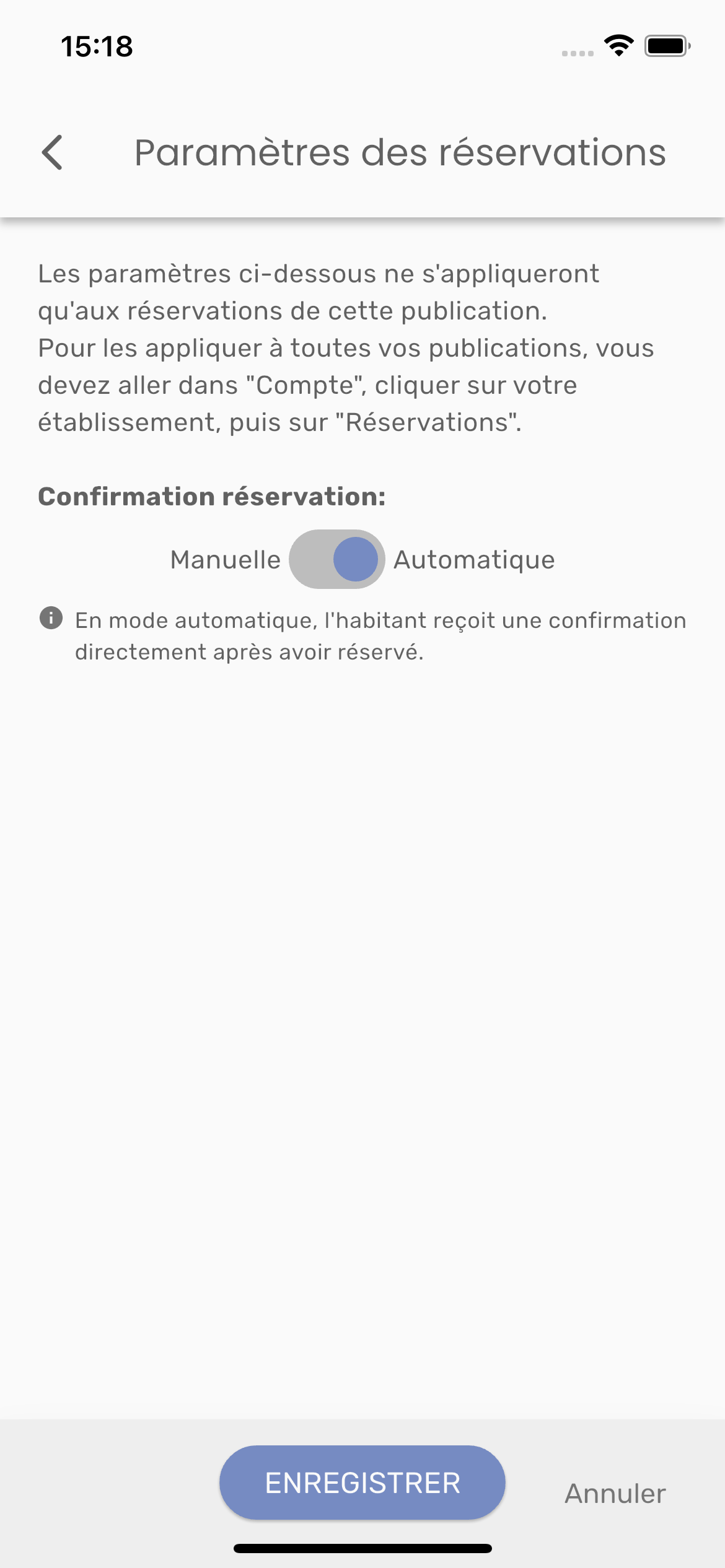
Task: Tap the 'Confirmation réservation:' heading
Action: click(212, 495)
